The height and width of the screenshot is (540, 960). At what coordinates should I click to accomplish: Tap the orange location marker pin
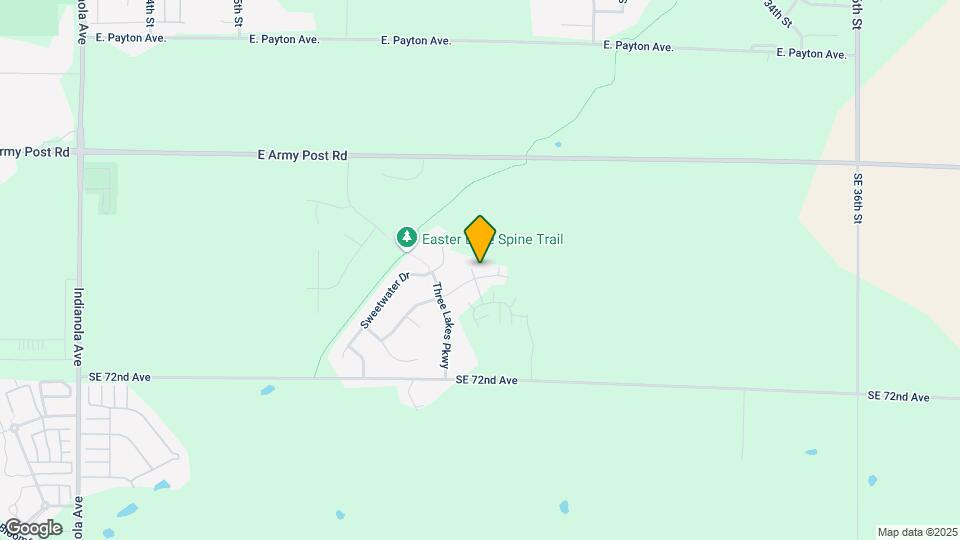[x=480, y=239]
